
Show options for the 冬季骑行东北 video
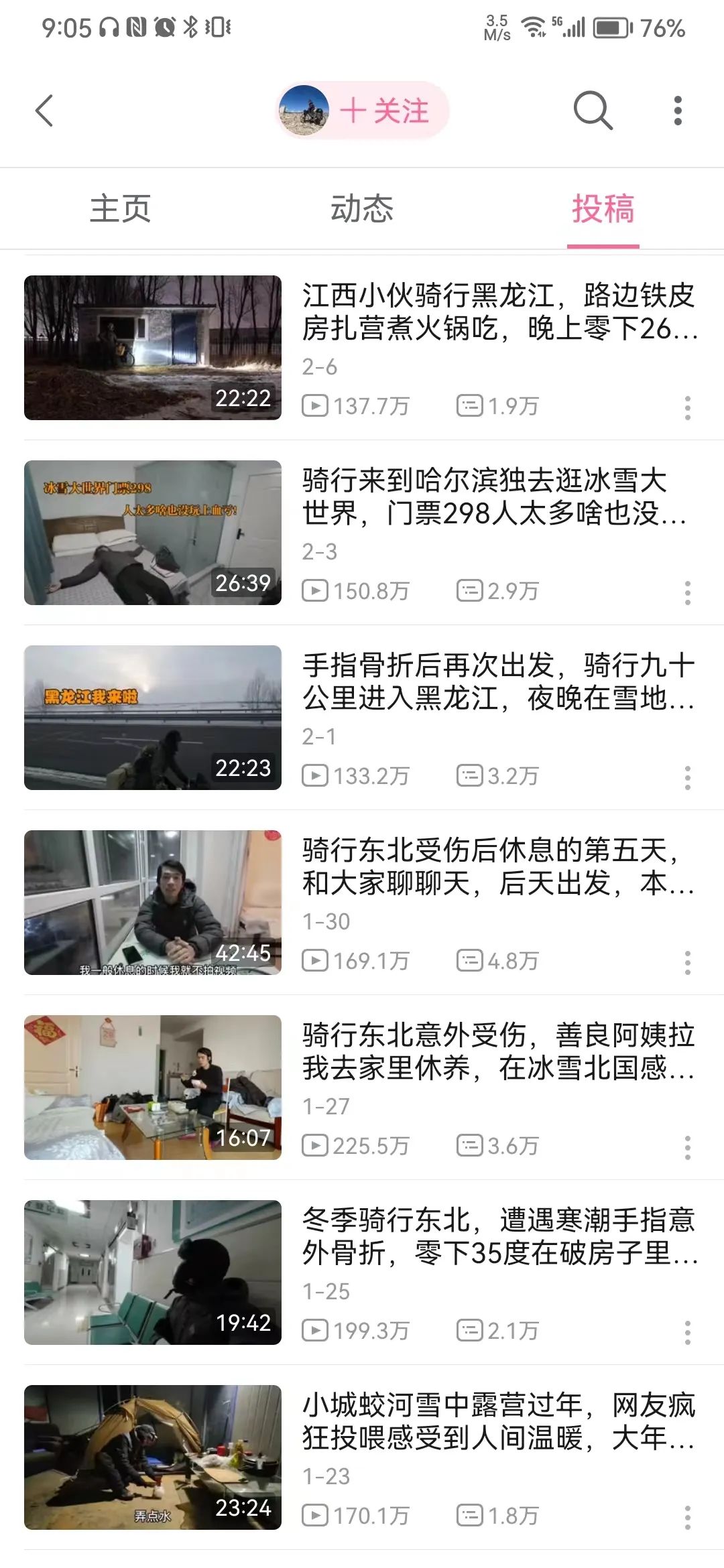coord(687,1332)
